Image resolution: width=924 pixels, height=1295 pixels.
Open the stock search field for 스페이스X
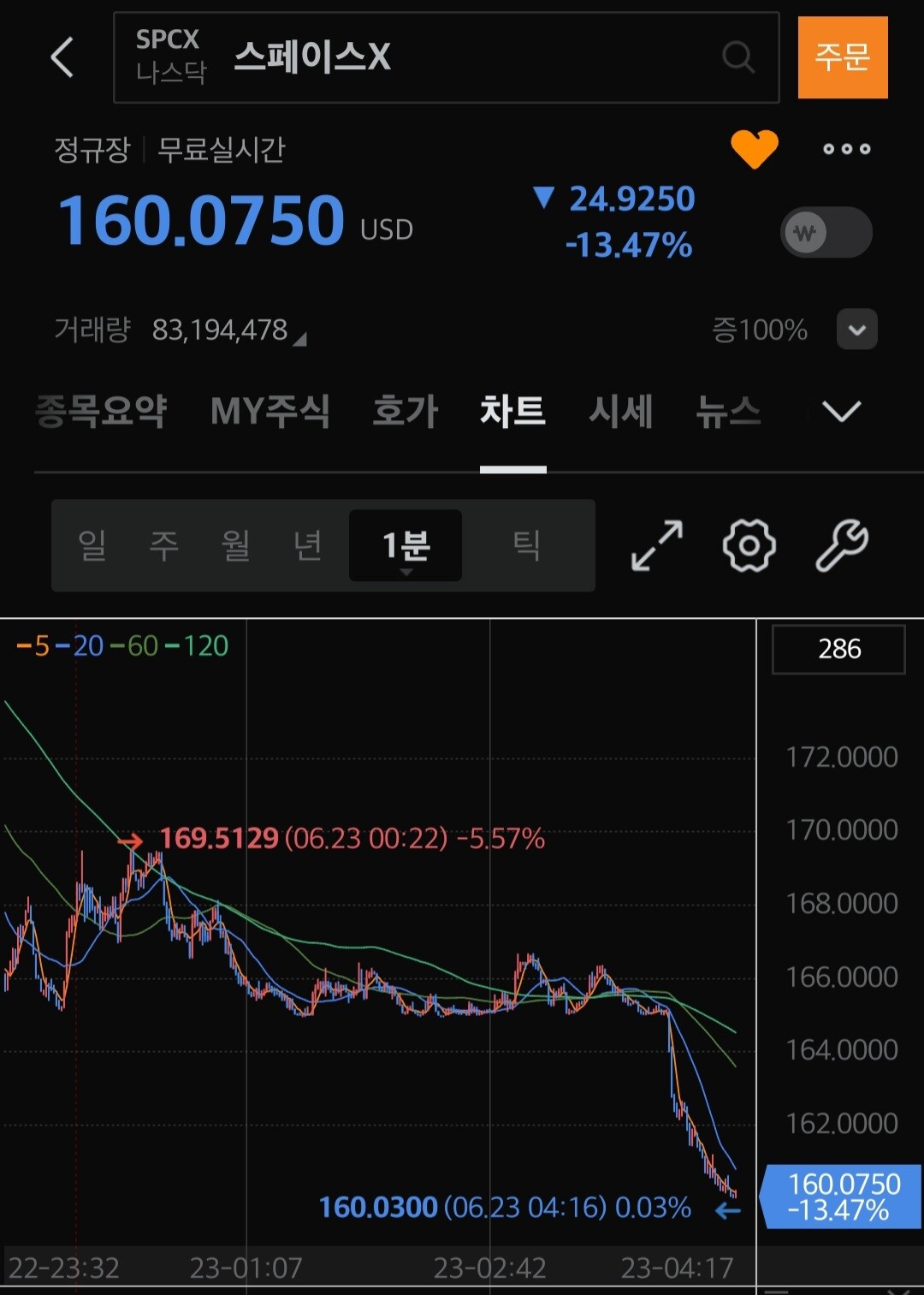(446, 57)
